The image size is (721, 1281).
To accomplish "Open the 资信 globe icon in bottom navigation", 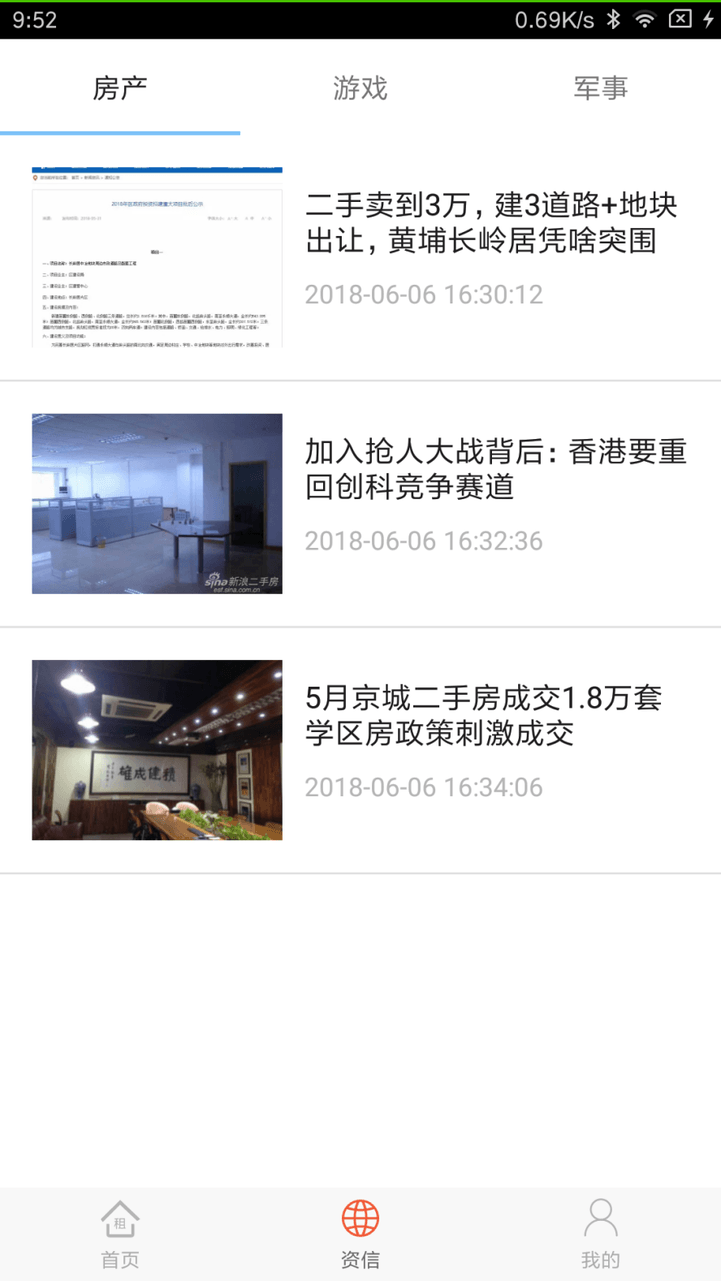I will (x=359, y=1219).
